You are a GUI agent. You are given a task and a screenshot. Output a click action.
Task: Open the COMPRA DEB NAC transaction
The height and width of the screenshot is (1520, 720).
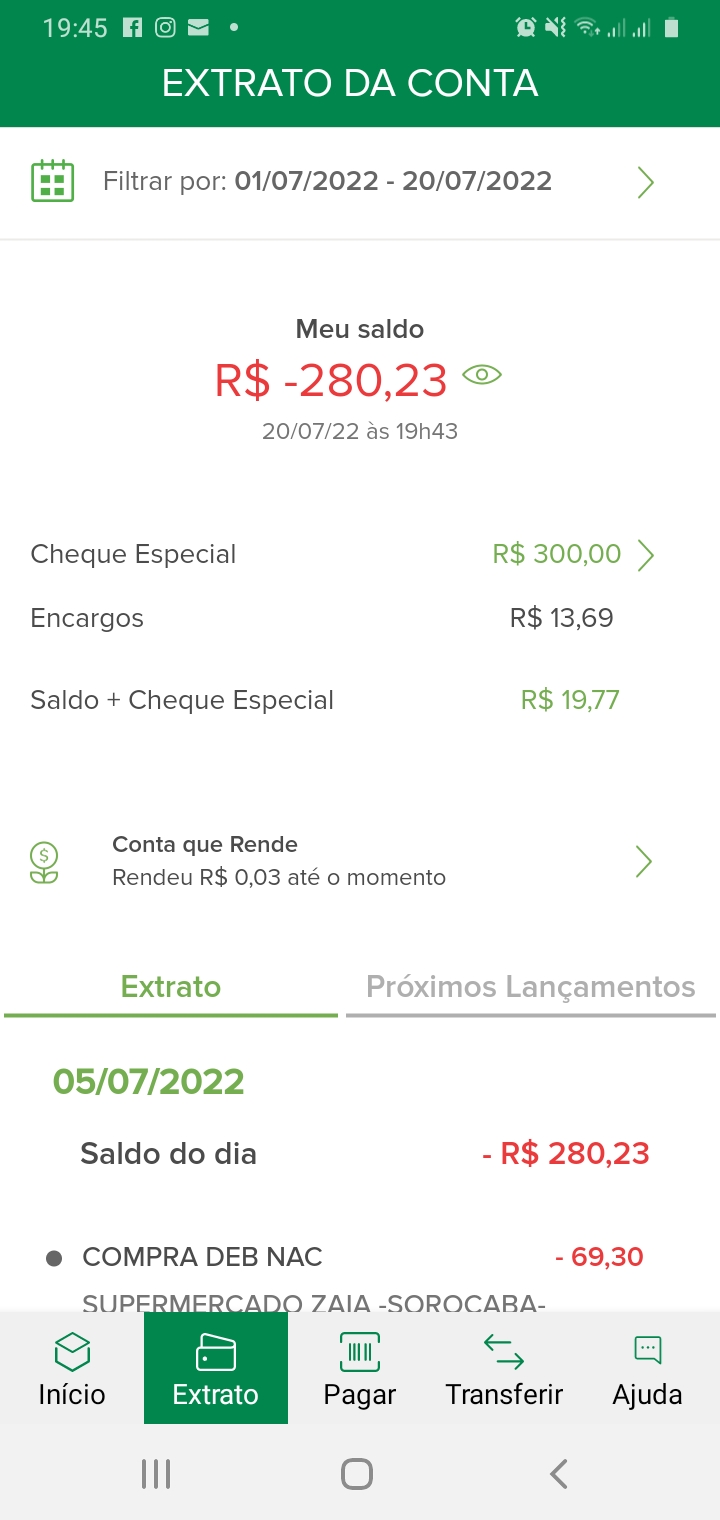click(x=345, y=1258)
